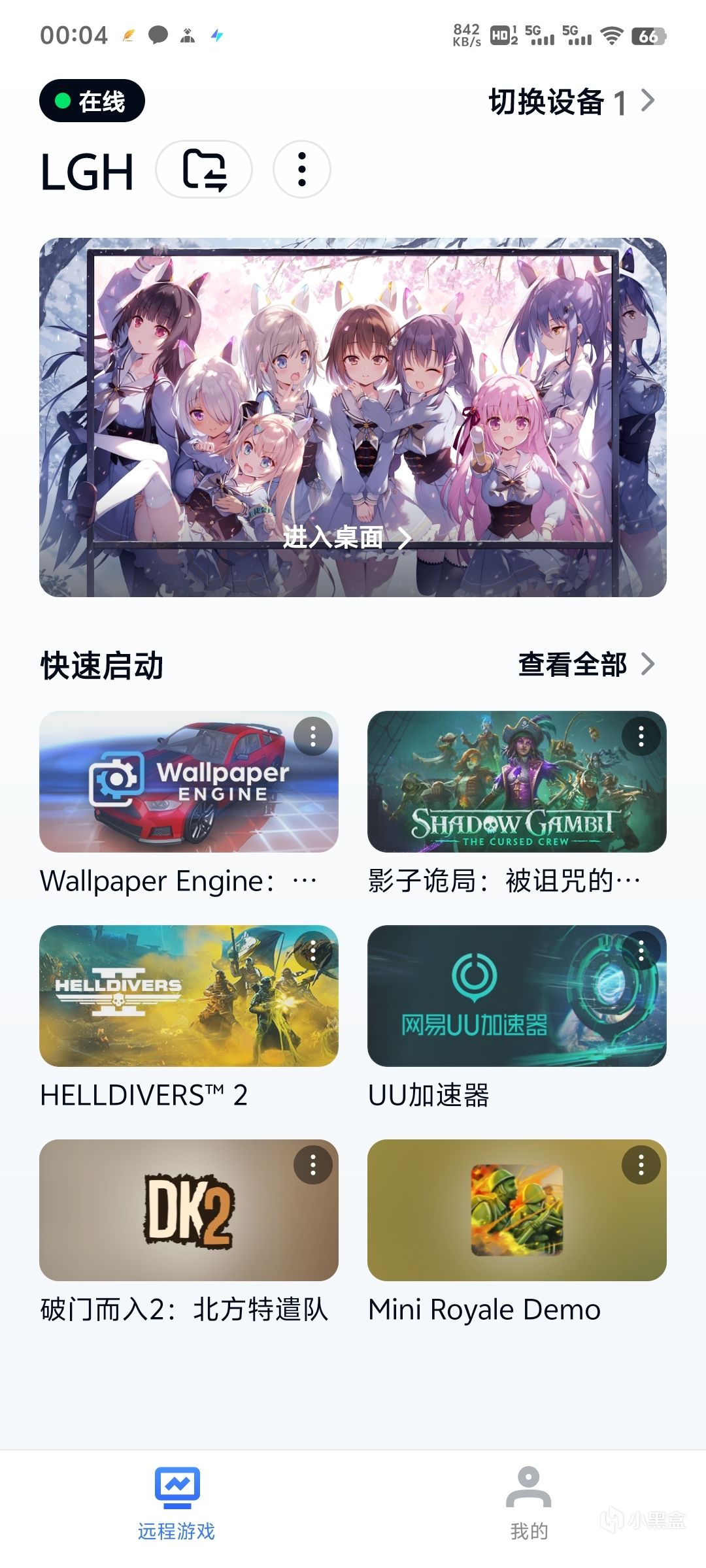The image size is (706, 1568).
Task: Switch to the 远程游戏 tab
Action: click(x=176, y=1503)
